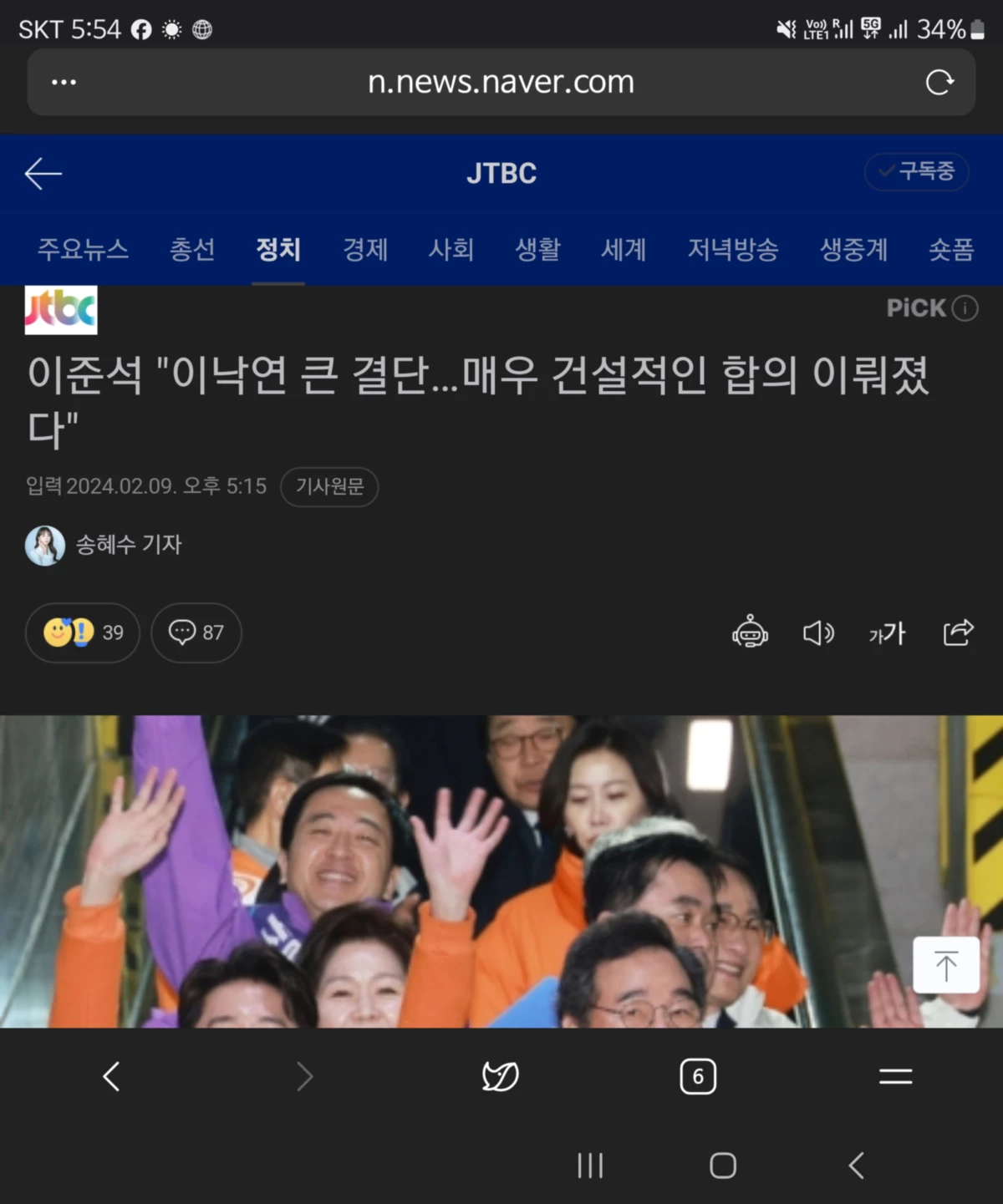Switch to the 총선 tab

[192, 249]
